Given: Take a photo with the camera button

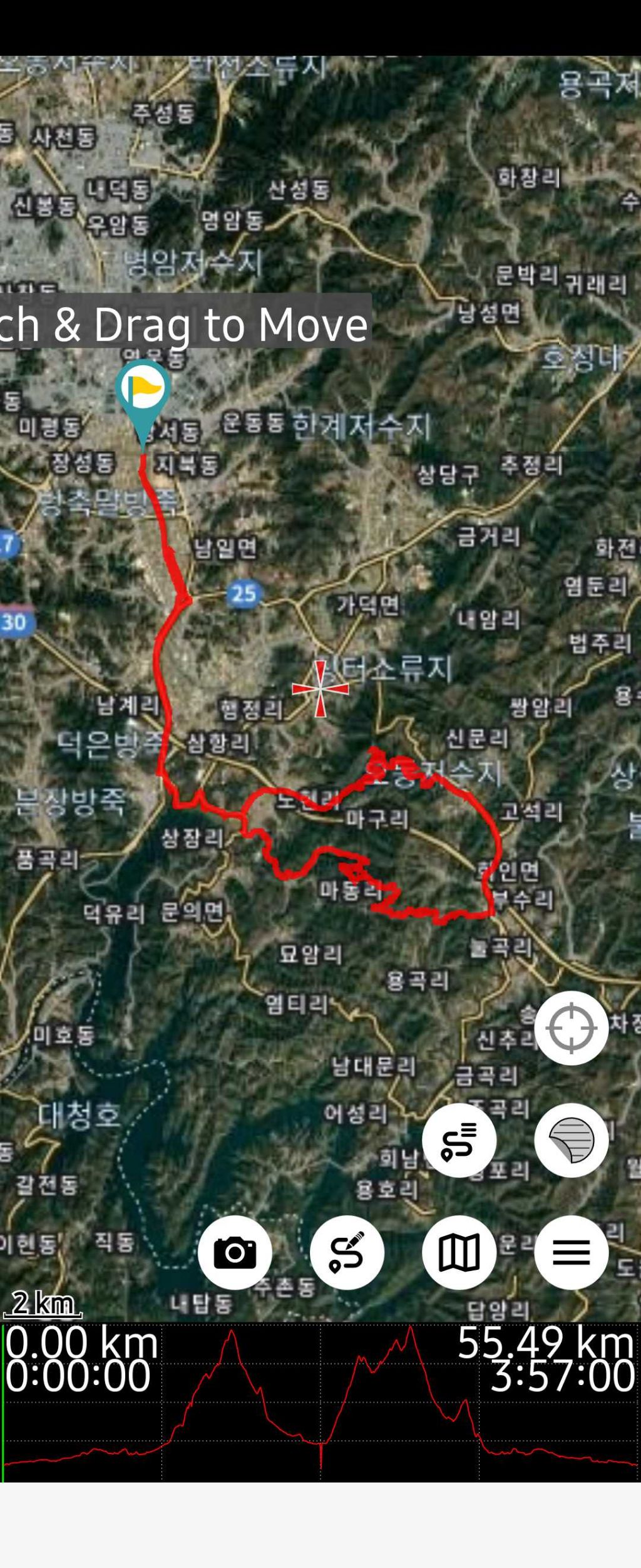Looking at the screenshot, I should (x=235, y=1252).
